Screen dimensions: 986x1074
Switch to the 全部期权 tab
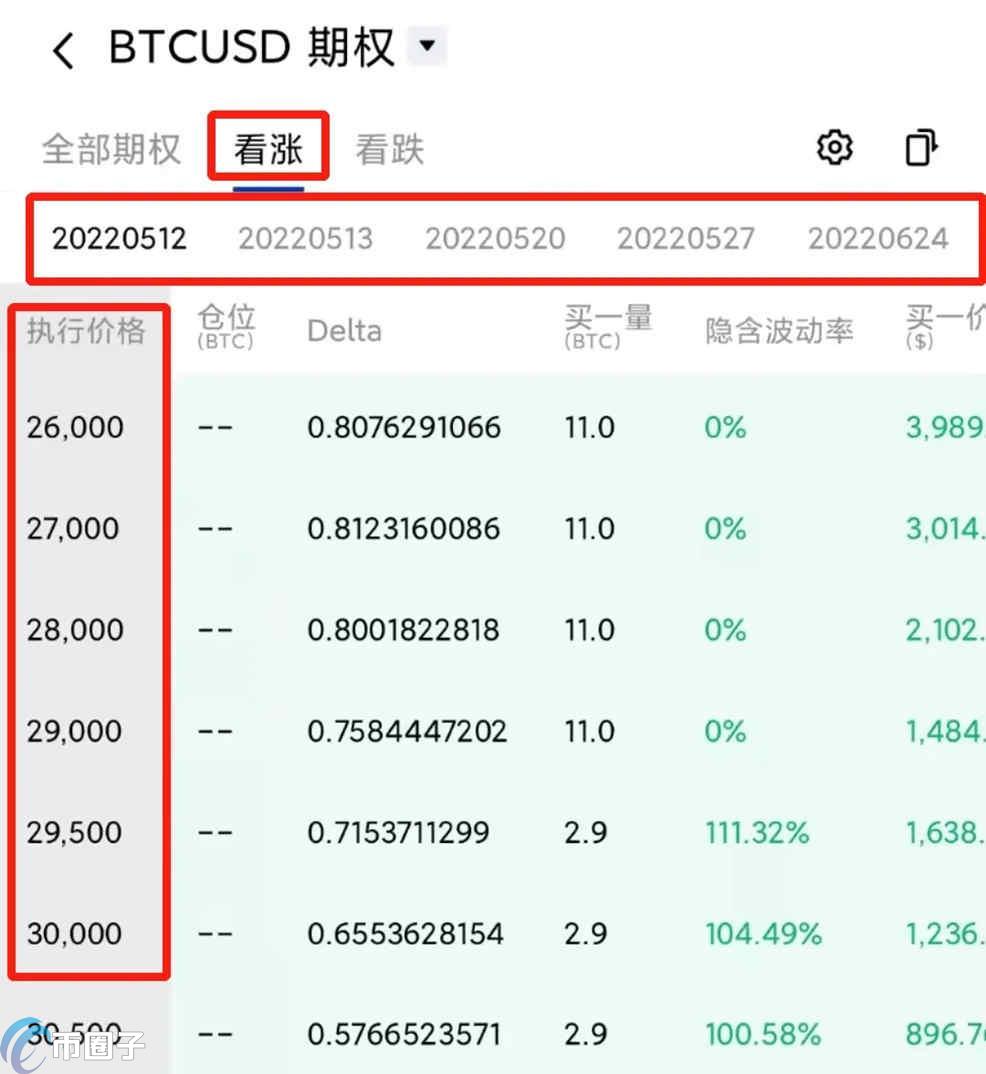click(x=111, y=150)
